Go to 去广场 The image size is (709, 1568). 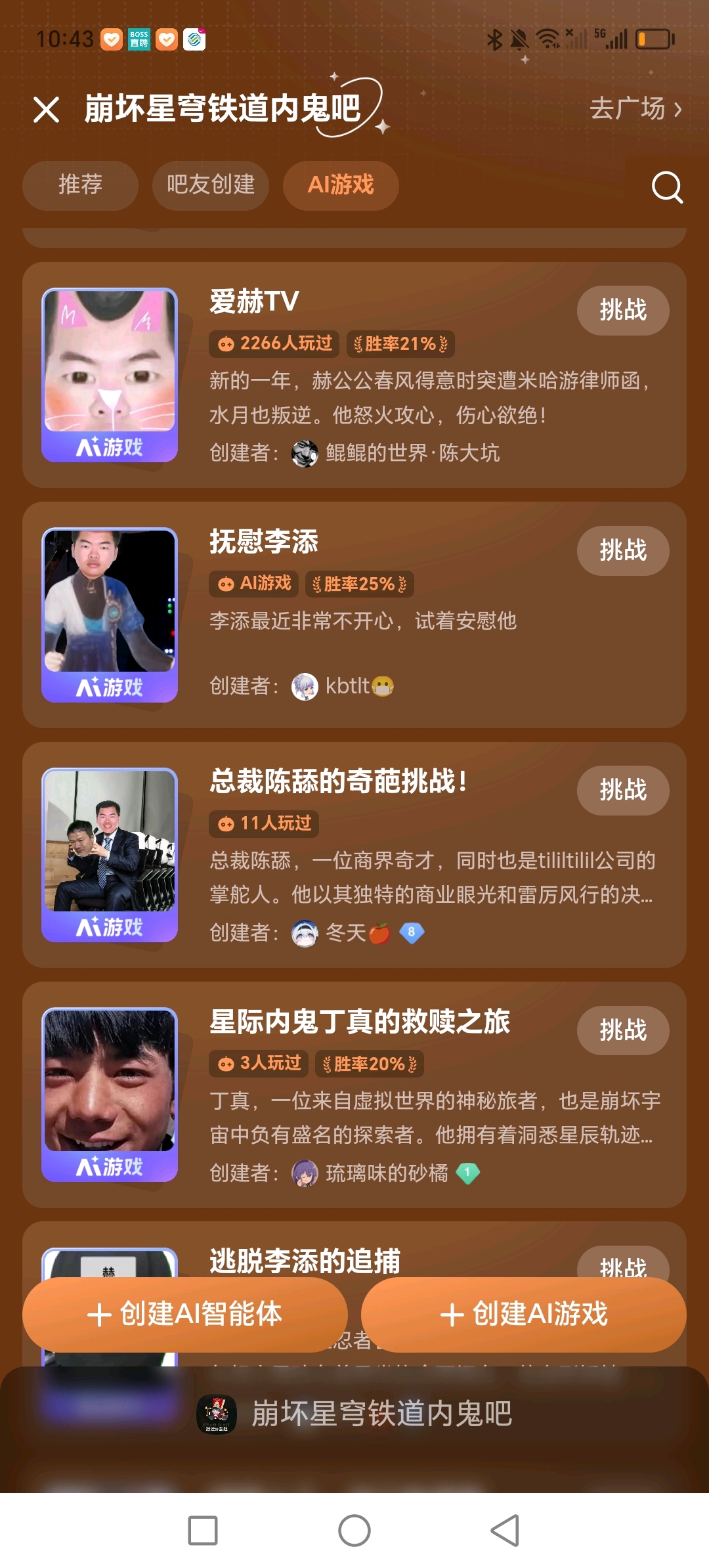pyautogui.click(x=635, y=108)
